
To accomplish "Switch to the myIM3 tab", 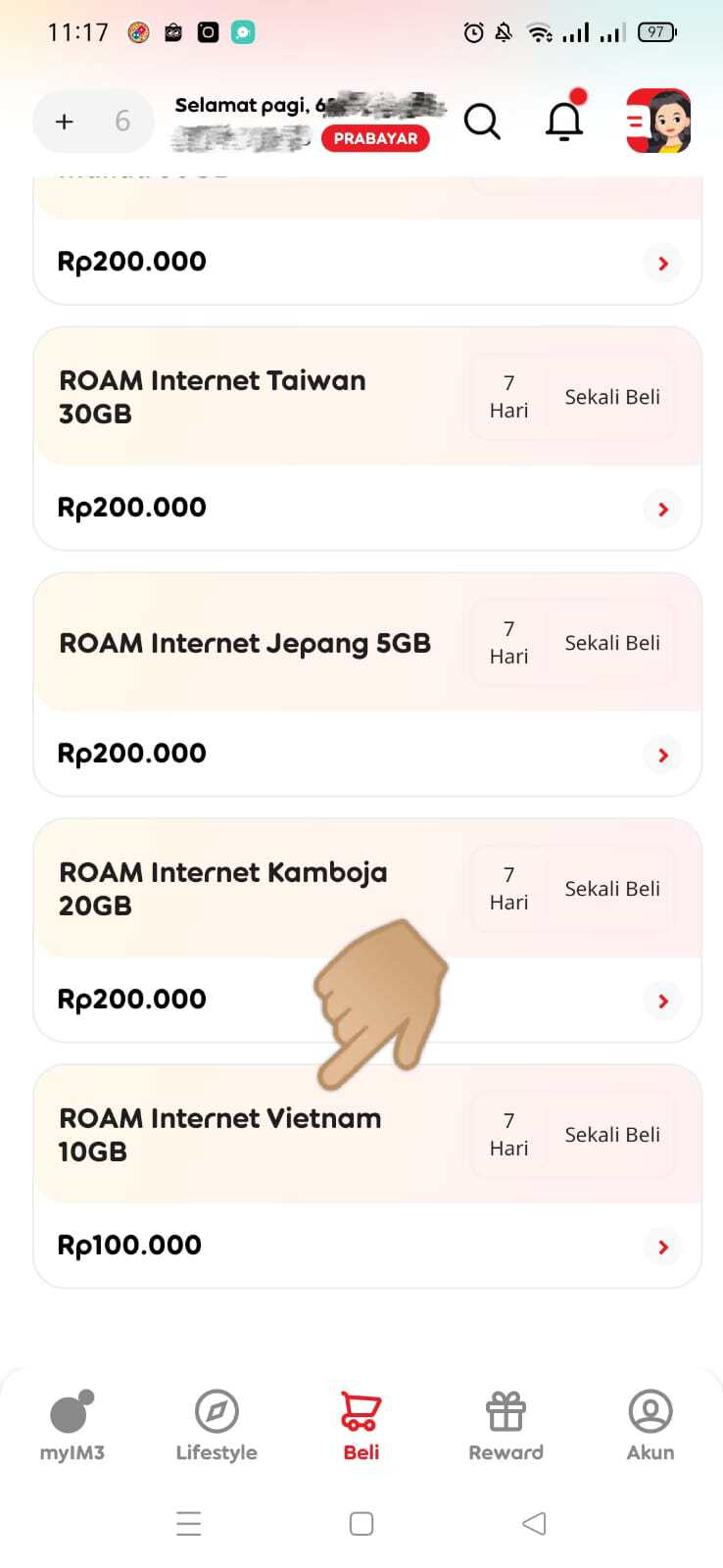I will pos(72,1426).
